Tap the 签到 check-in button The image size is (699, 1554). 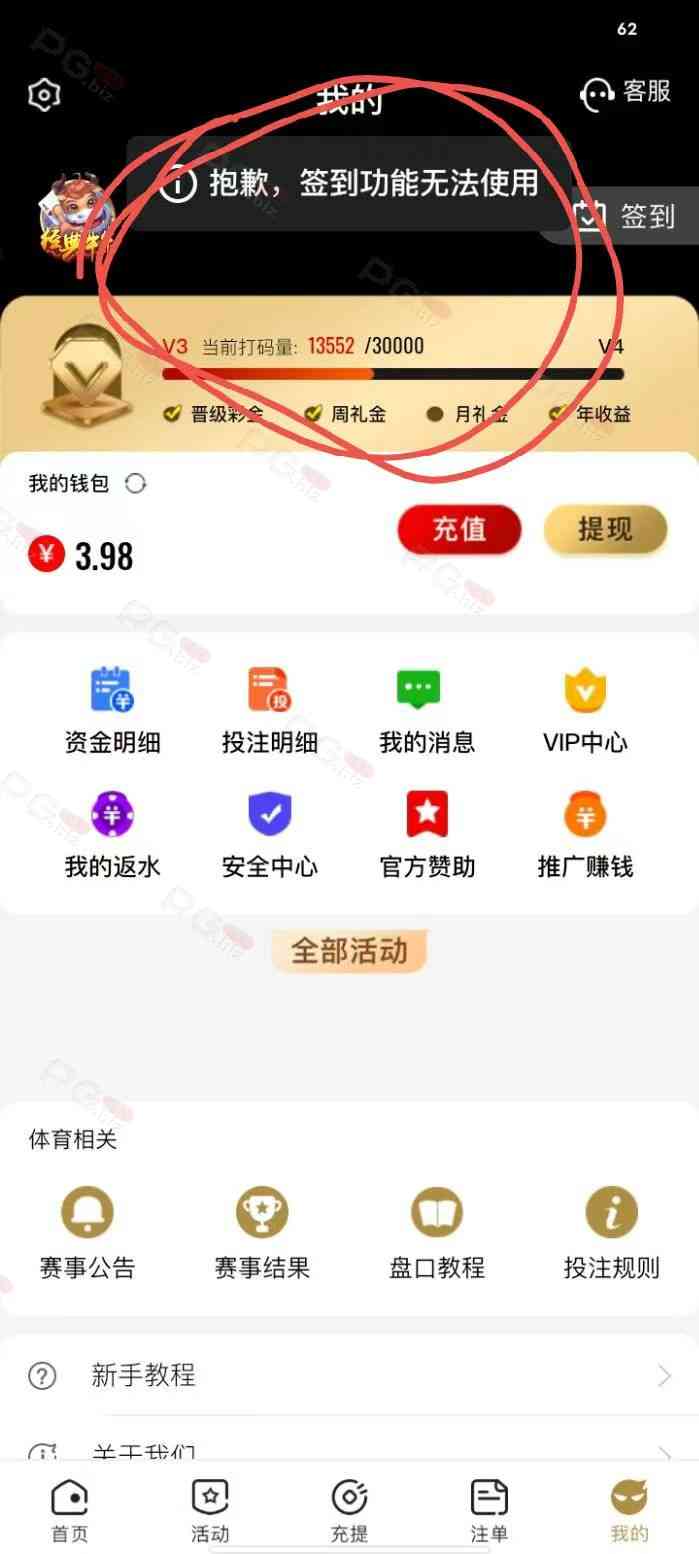626,215
